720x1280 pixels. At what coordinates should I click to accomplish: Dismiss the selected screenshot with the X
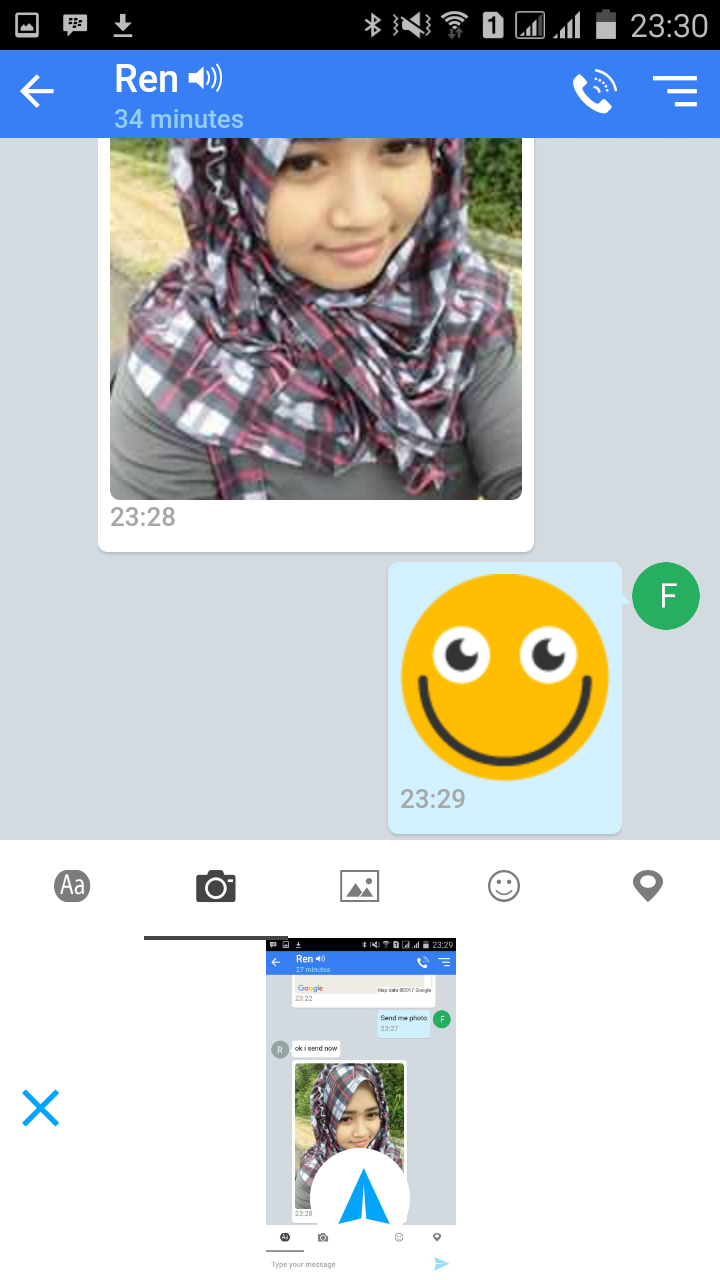[41, 1108]
